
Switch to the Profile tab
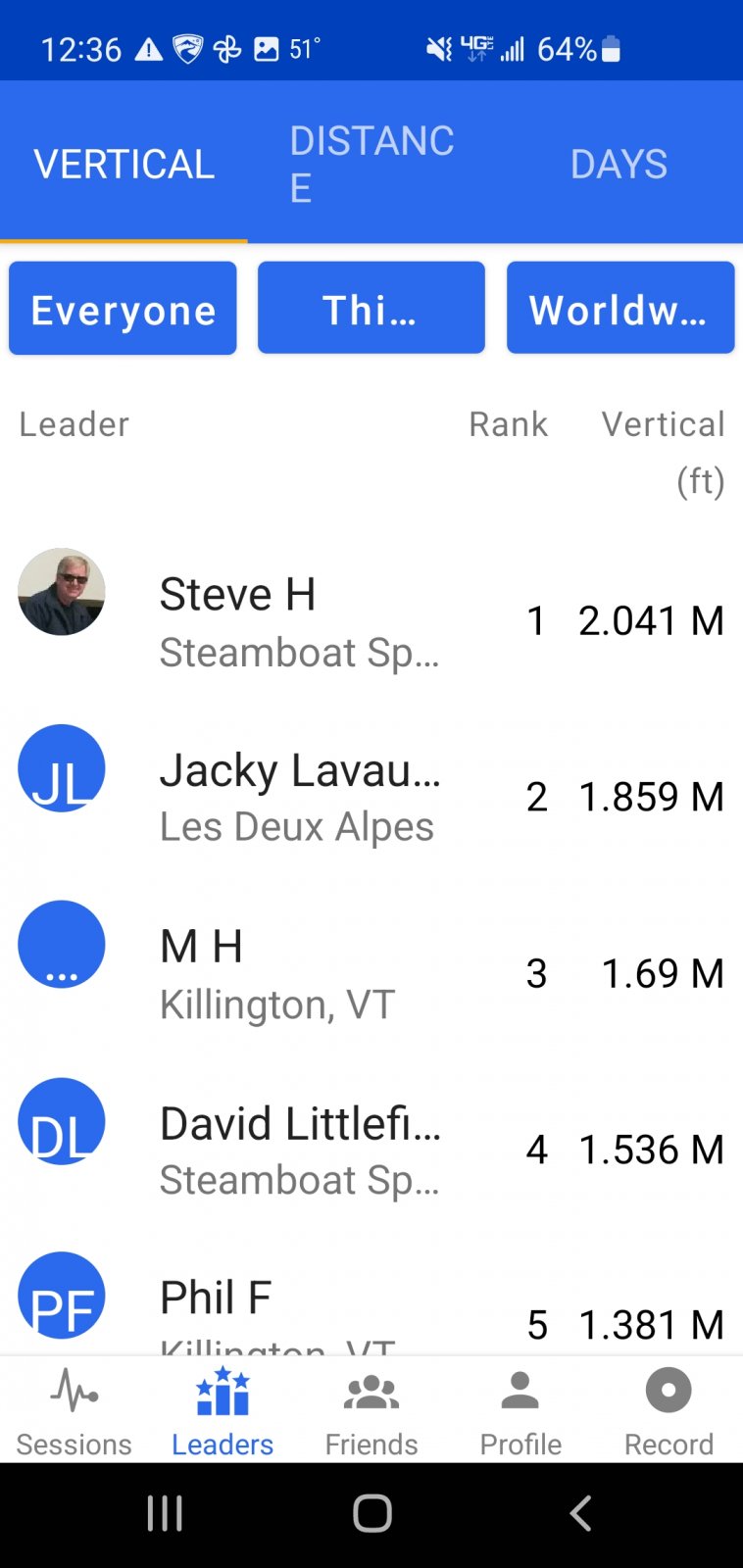(520, 1411)
